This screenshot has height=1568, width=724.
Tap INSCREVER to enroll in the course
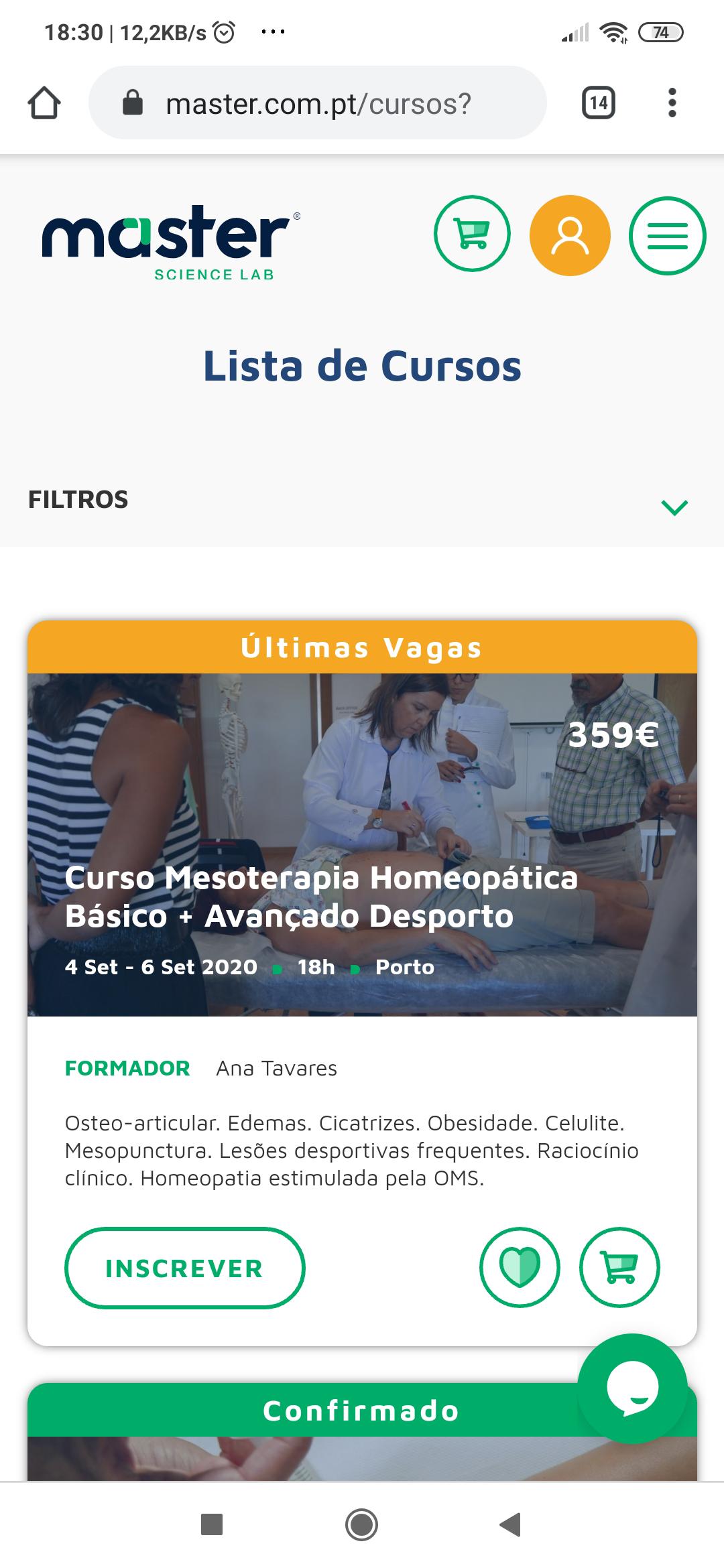(184, 1268)
